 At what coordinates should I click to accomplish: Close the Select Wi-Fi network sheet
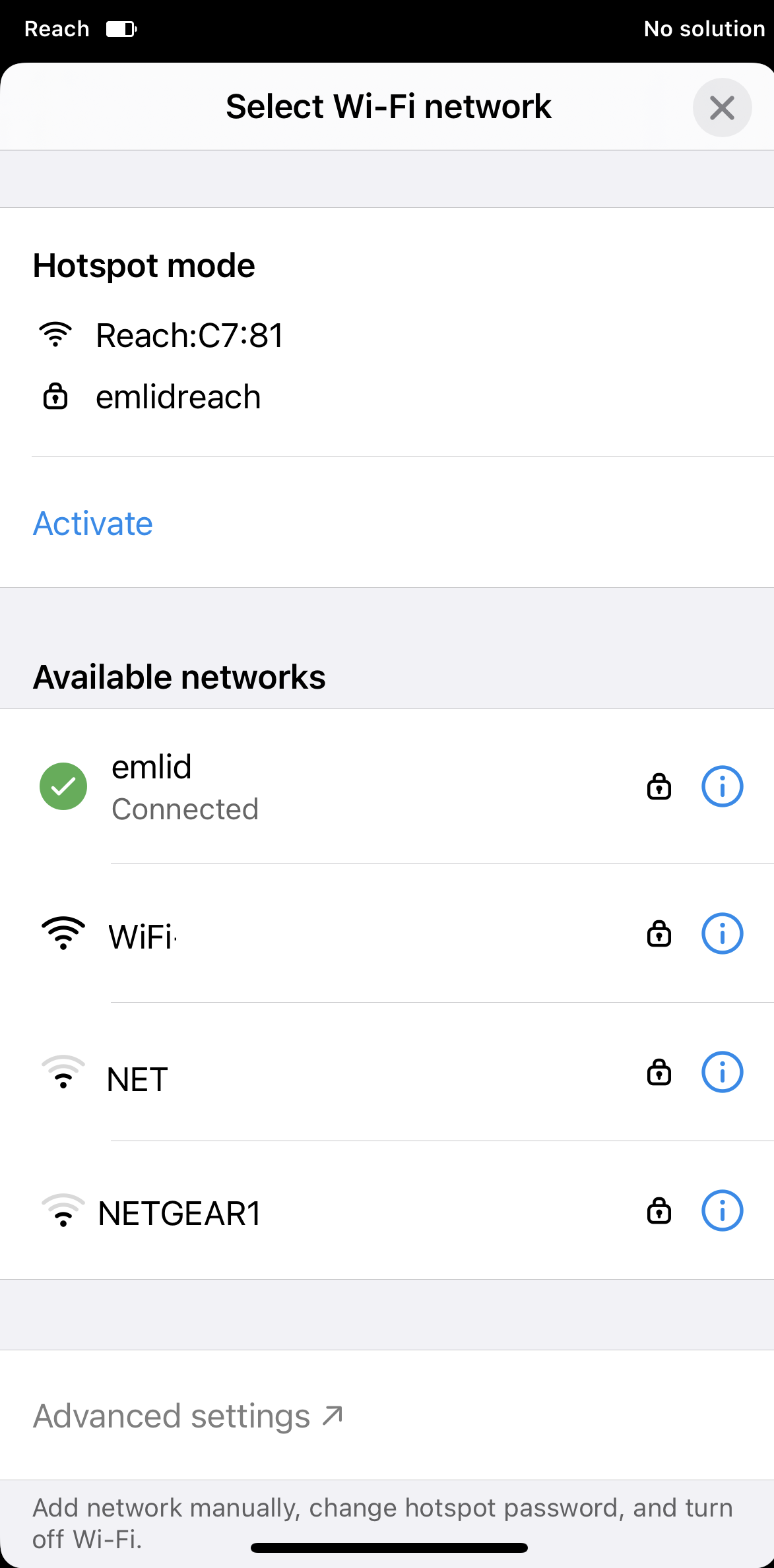coord(722,108)
